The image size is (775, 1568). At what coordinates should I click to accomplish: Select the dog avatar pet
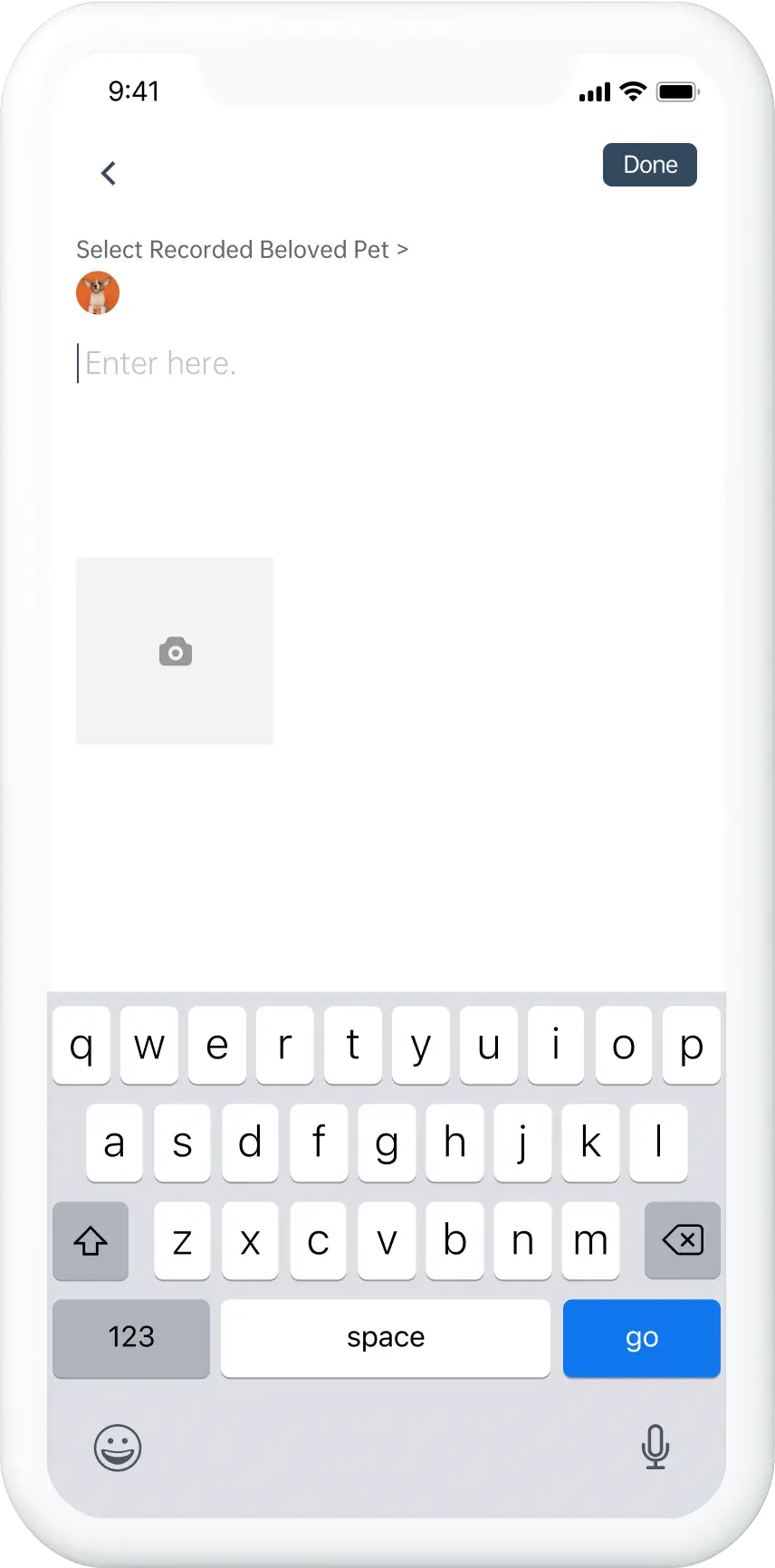(98, 293)
